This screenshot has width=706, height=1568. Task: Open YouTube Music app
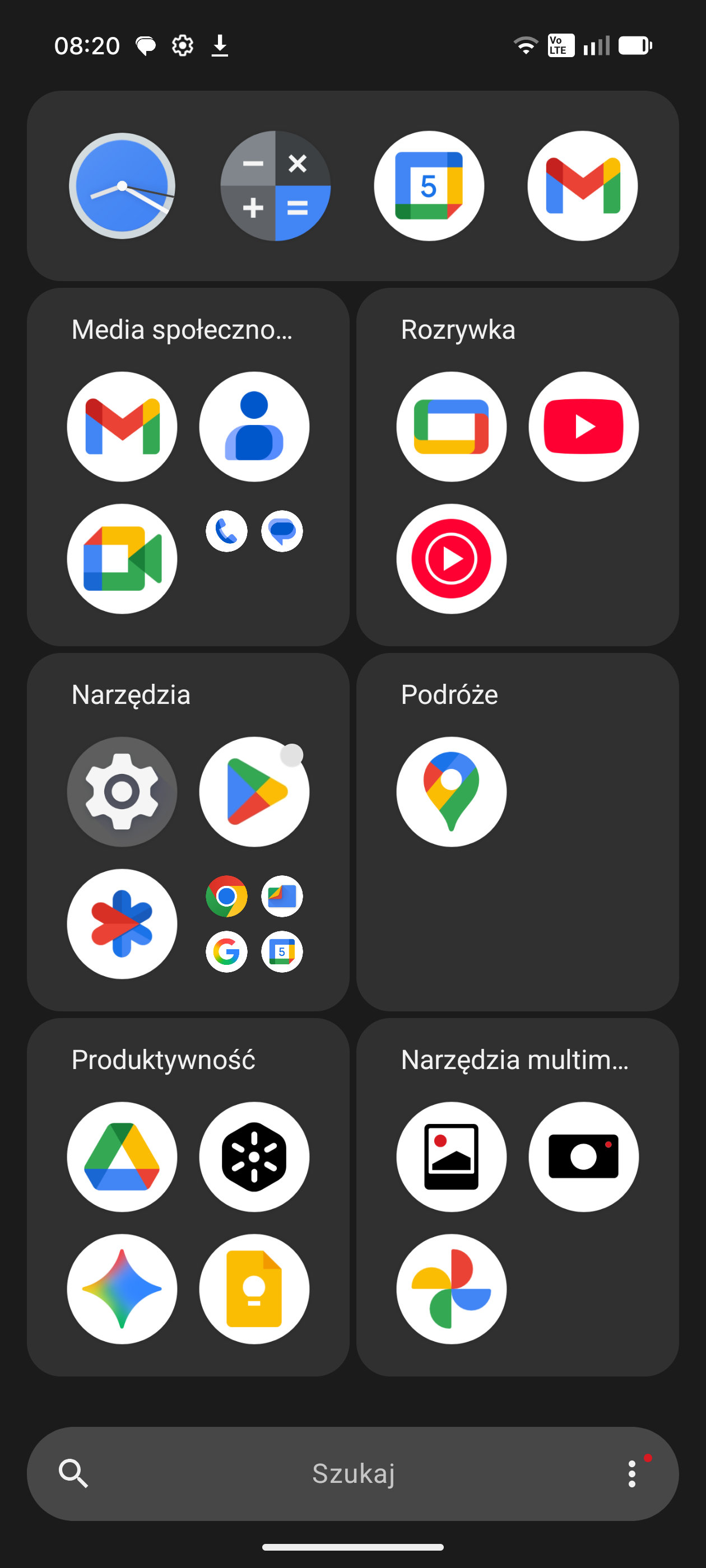pyautogui.click(x=450, y=559)
